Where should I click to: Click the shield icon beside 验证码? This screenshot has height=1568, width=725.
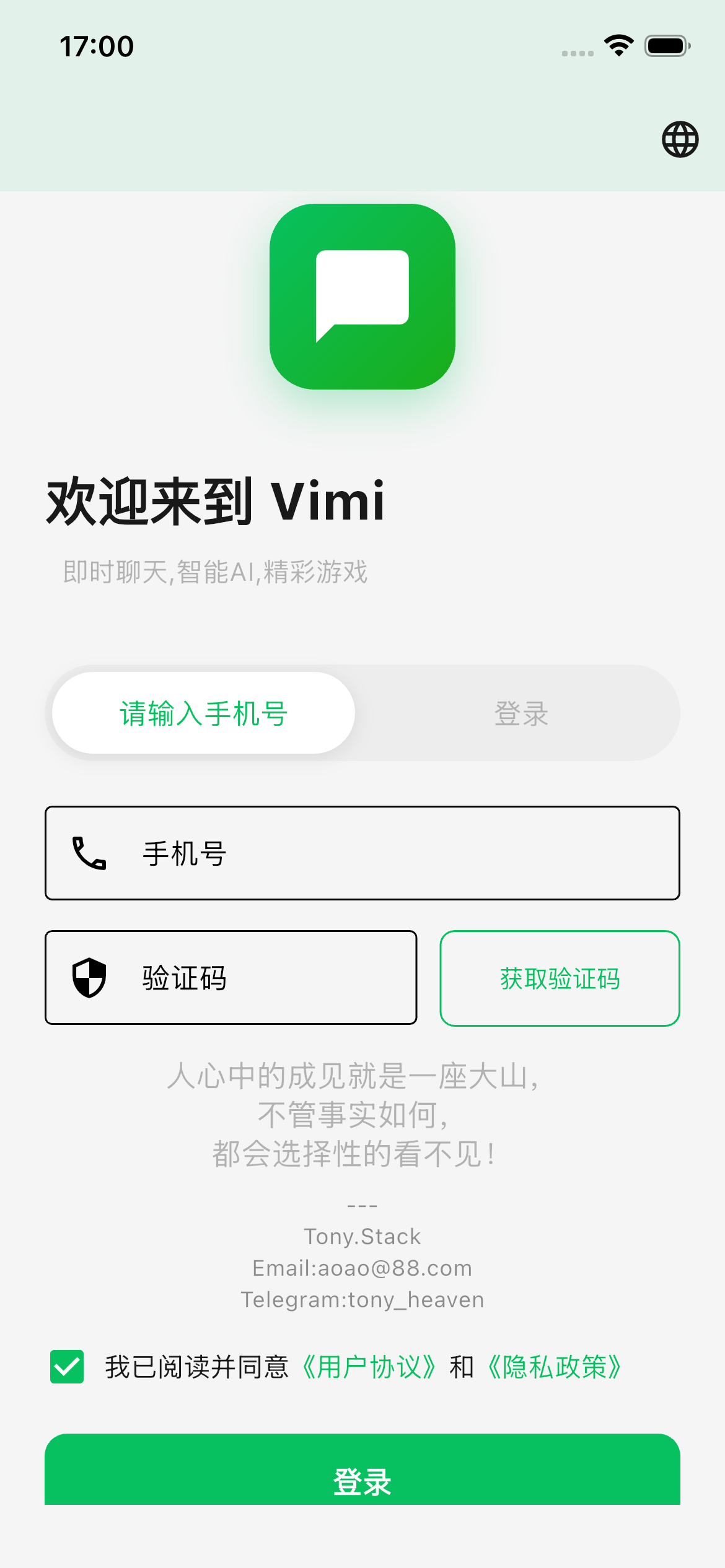89,978
